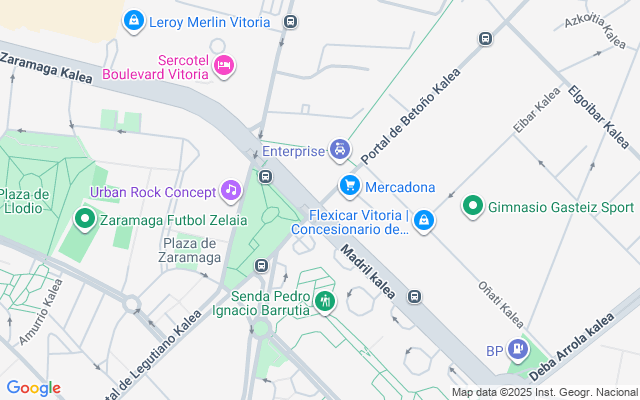Open the Mercadona supermarket marker
This screenshot has height=400, width=640.
click(349, 186)
